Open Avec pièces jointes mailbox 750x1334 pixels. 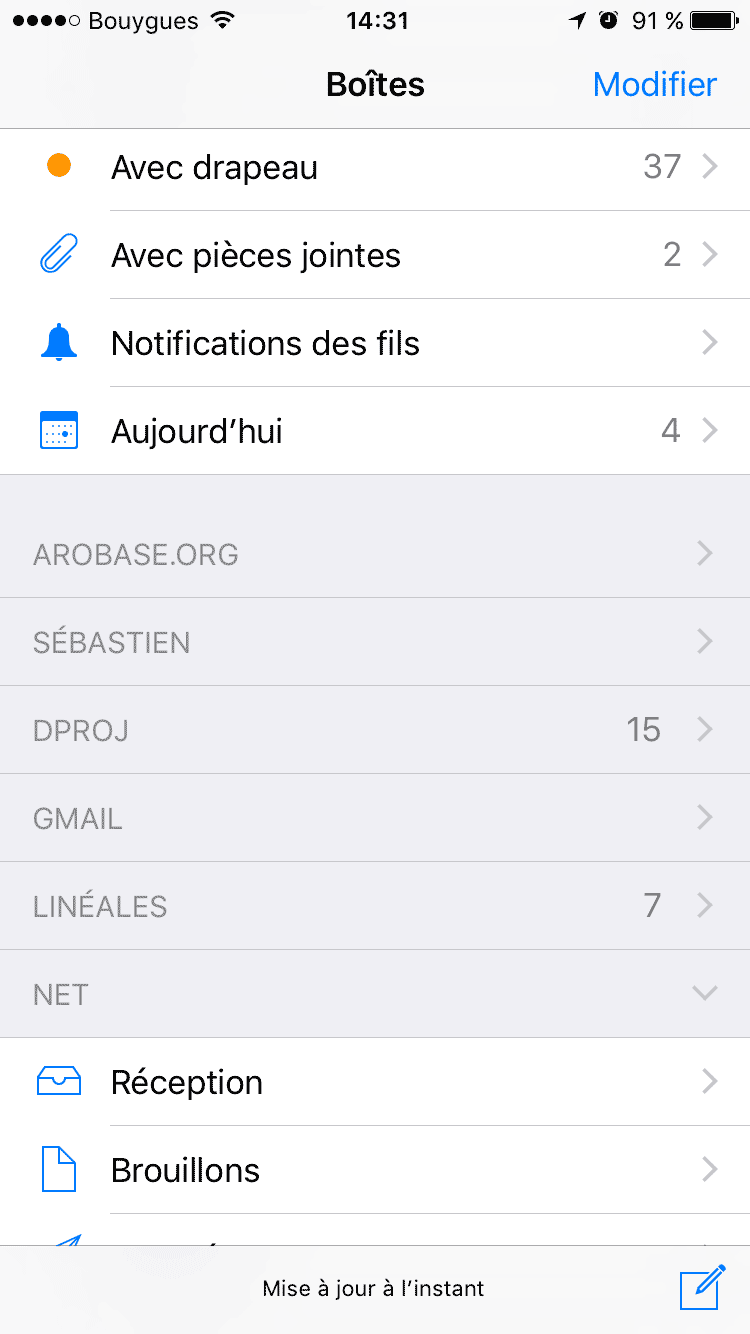click(x=375, y=255)
